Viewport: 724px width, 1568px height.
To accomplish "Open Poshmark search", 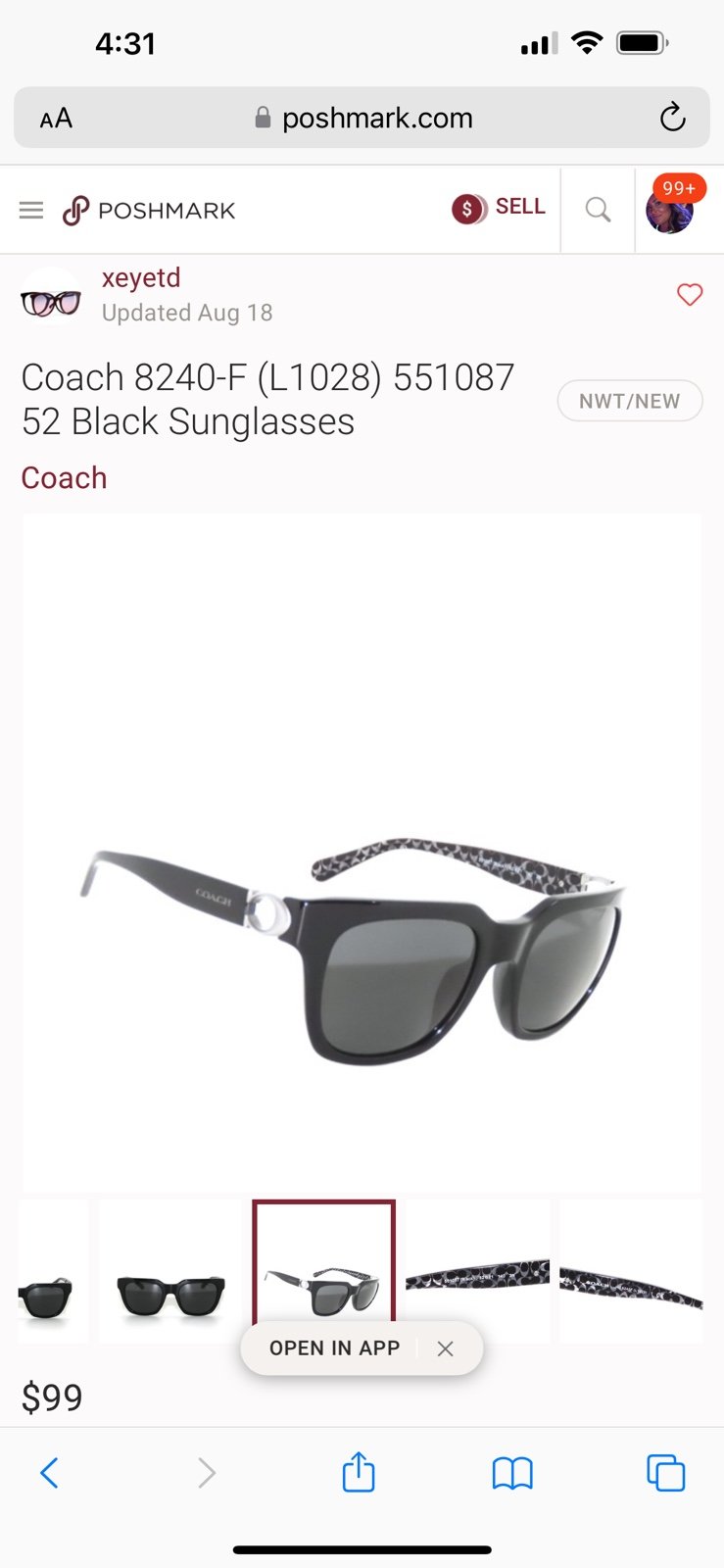I will coord(598,210).
